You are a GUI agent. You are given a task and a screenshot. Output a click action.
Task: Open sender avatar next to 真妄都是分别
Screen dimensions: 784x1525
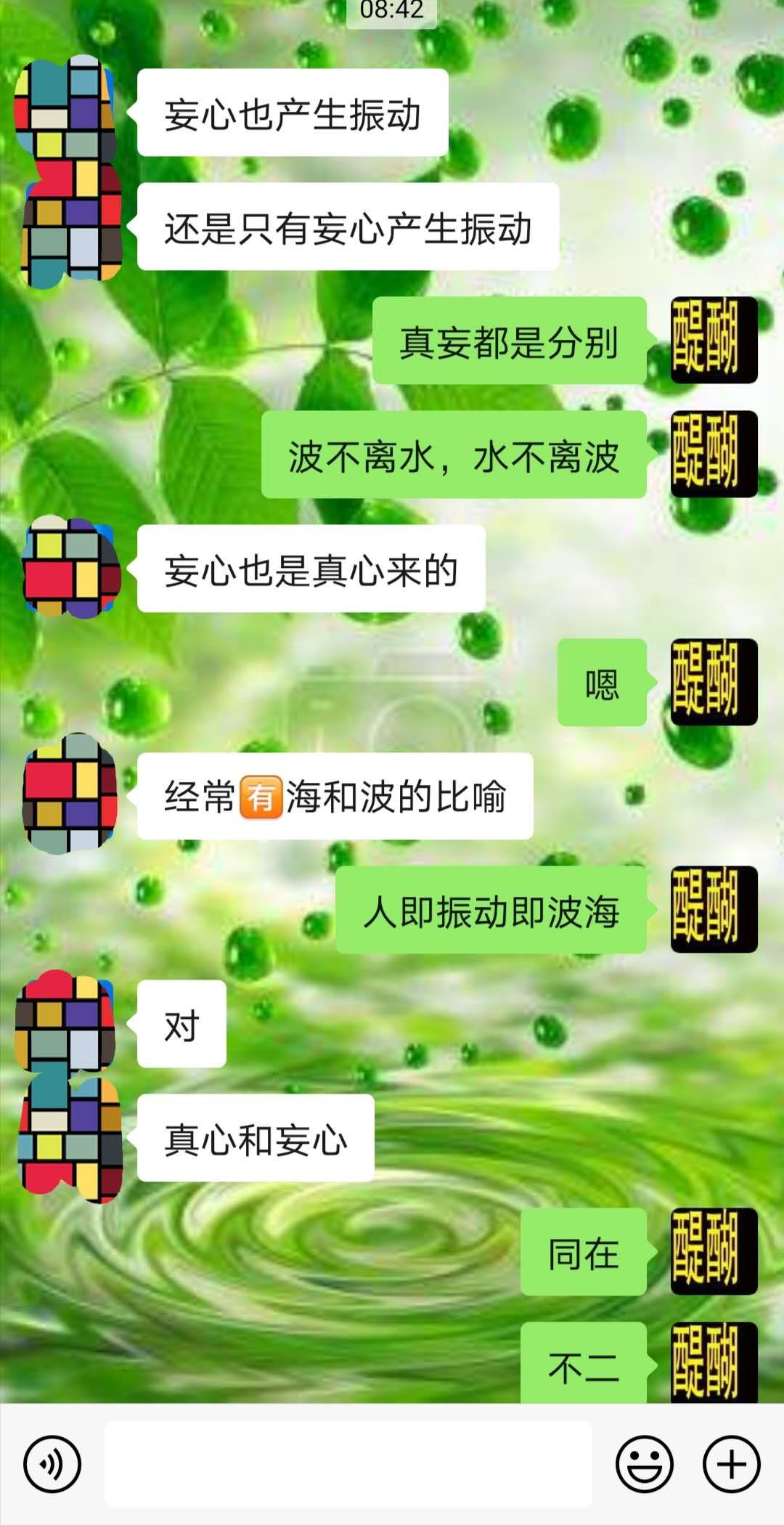click(714, 340)
